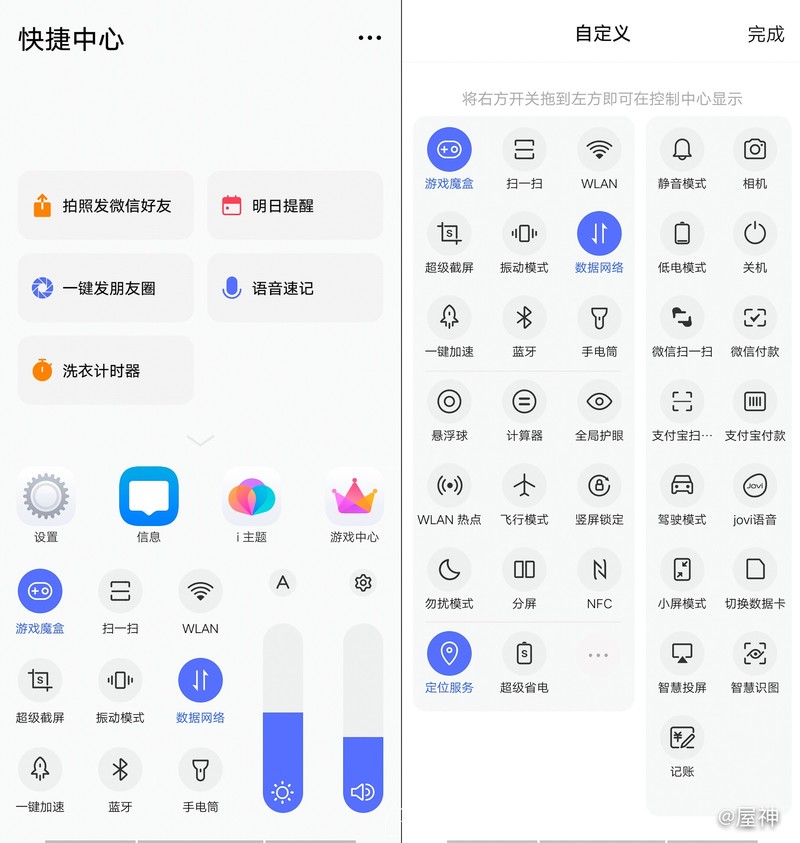
Task: Open the 设置 app
Action: click(x=46, y=497)
